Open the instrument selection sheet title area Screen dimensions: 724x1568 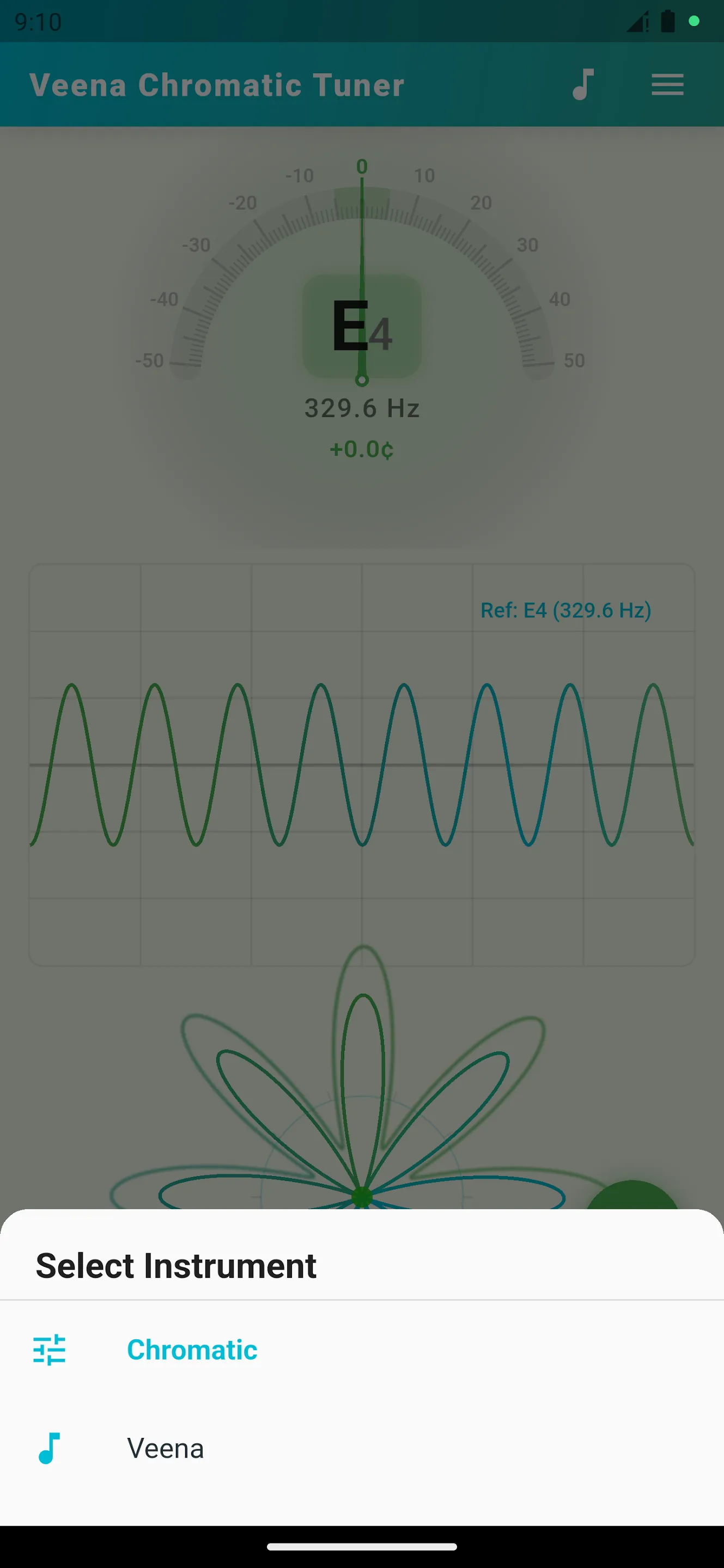click(x=176, y=1265)
